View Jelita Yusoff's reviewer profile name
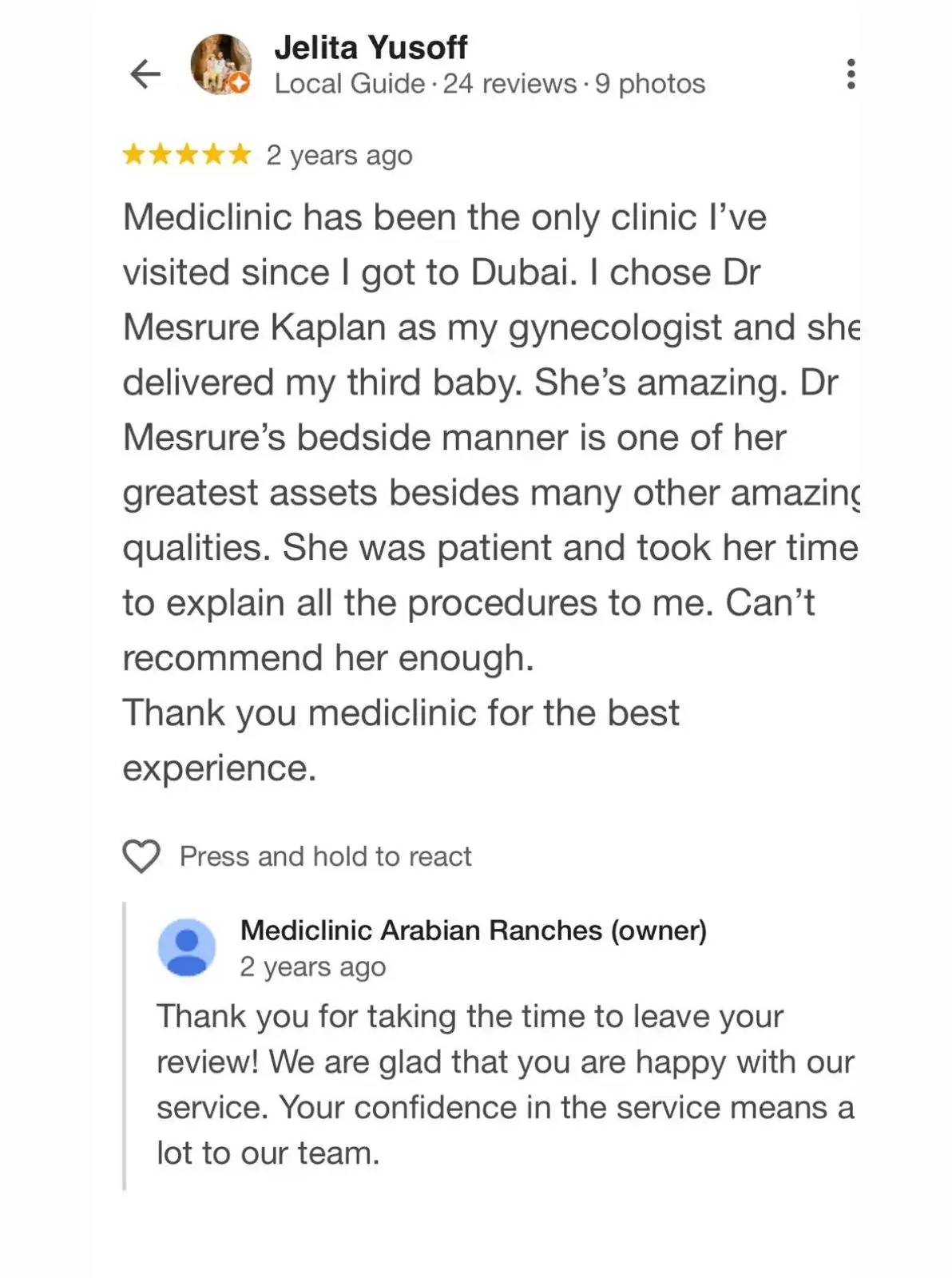The height and width of the screenshot is (1278, 952). coord(371,48)
